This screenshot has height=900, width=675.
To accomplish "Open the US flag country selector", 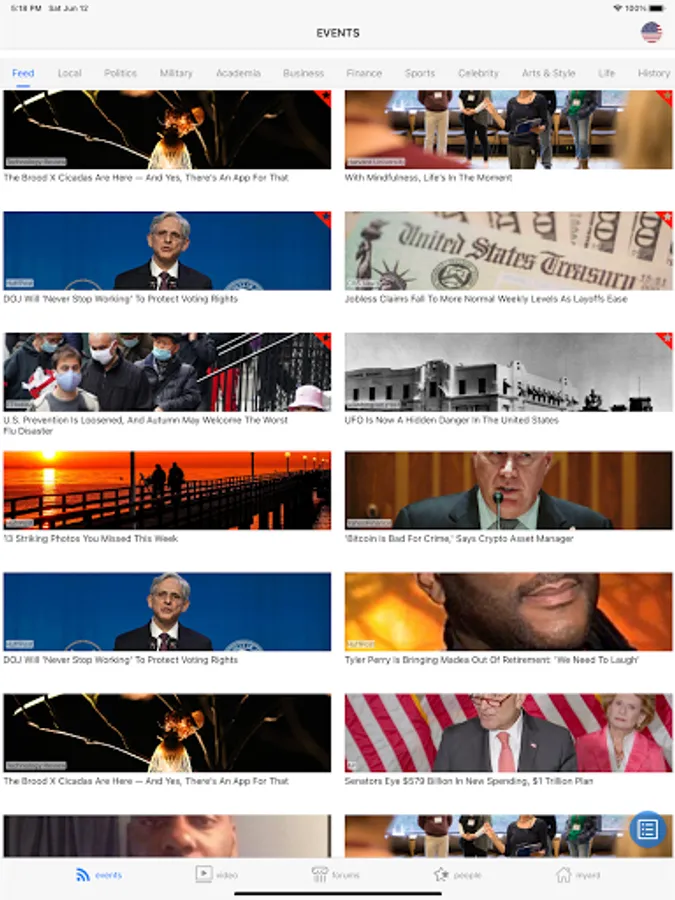I will 651,32.
